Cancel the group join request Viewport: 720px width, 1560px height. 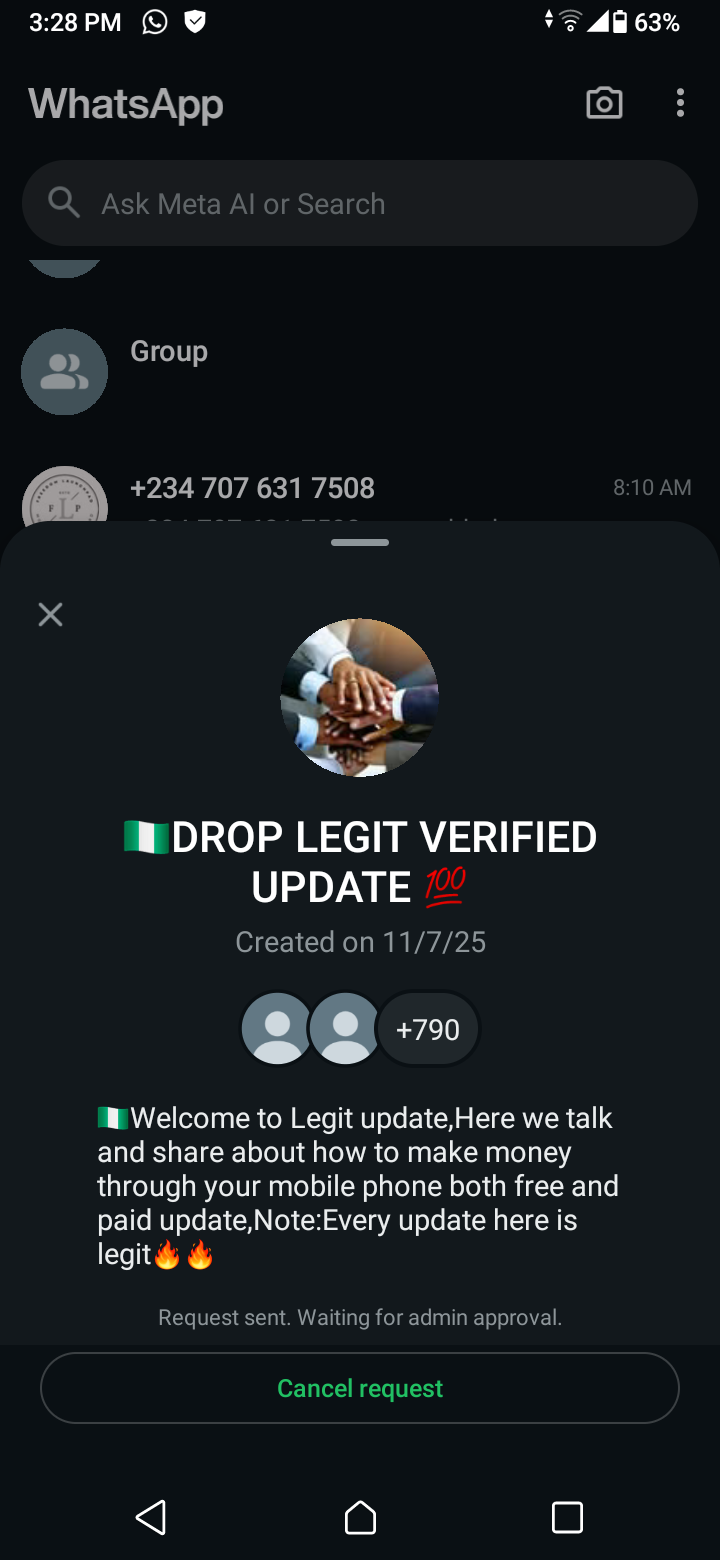click(360, 1388)
